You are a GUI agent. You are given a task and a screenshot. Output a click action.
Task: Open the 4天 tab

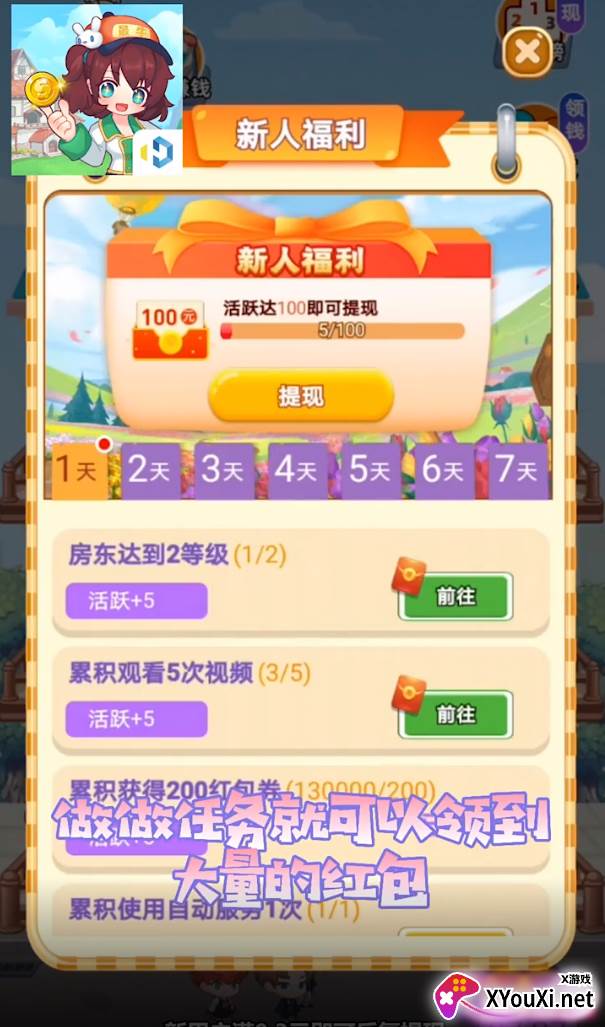click(299, 472)
